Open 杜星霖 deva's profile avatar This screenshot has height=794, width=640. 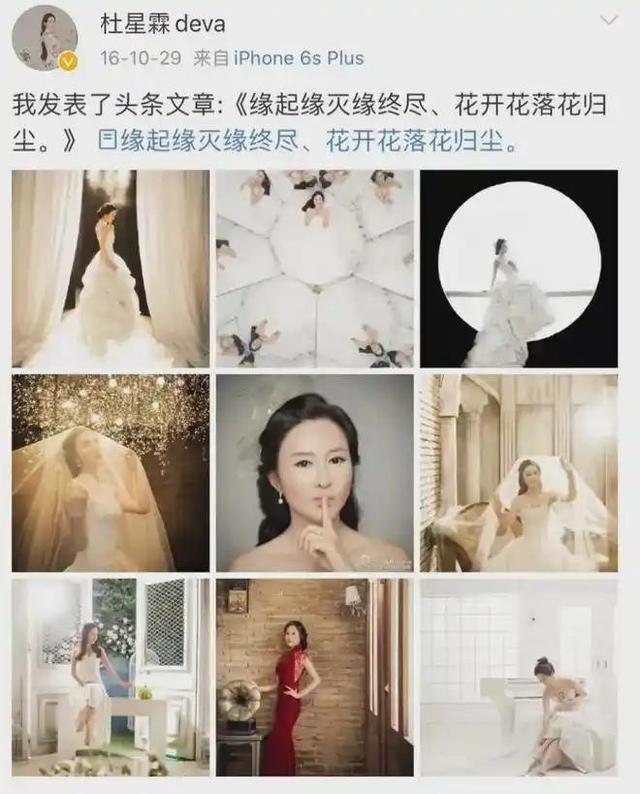coord(45,38)
